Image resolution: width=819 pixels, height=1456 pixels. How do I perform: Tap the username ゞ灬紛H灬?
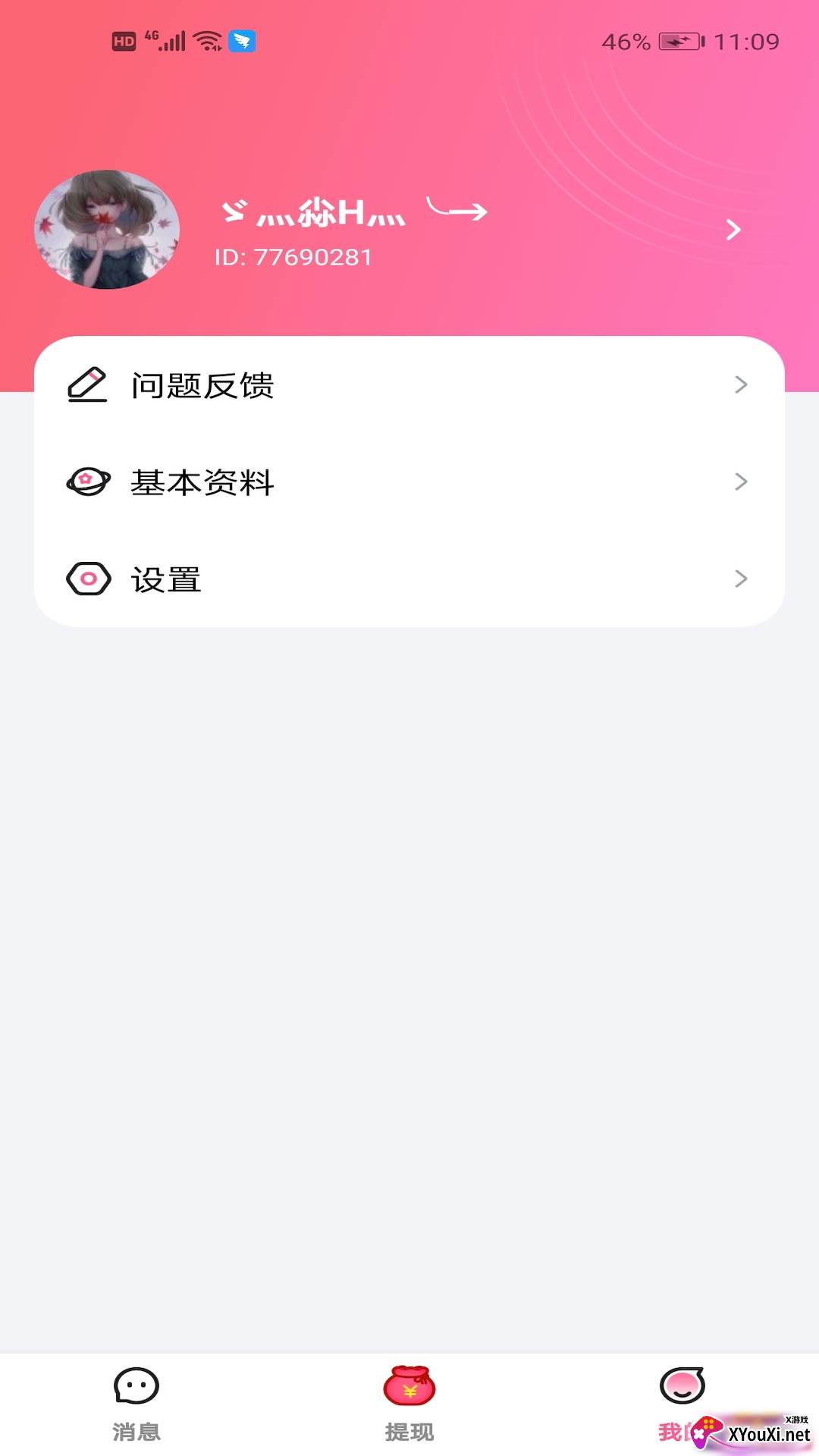(x=311, y=212)
